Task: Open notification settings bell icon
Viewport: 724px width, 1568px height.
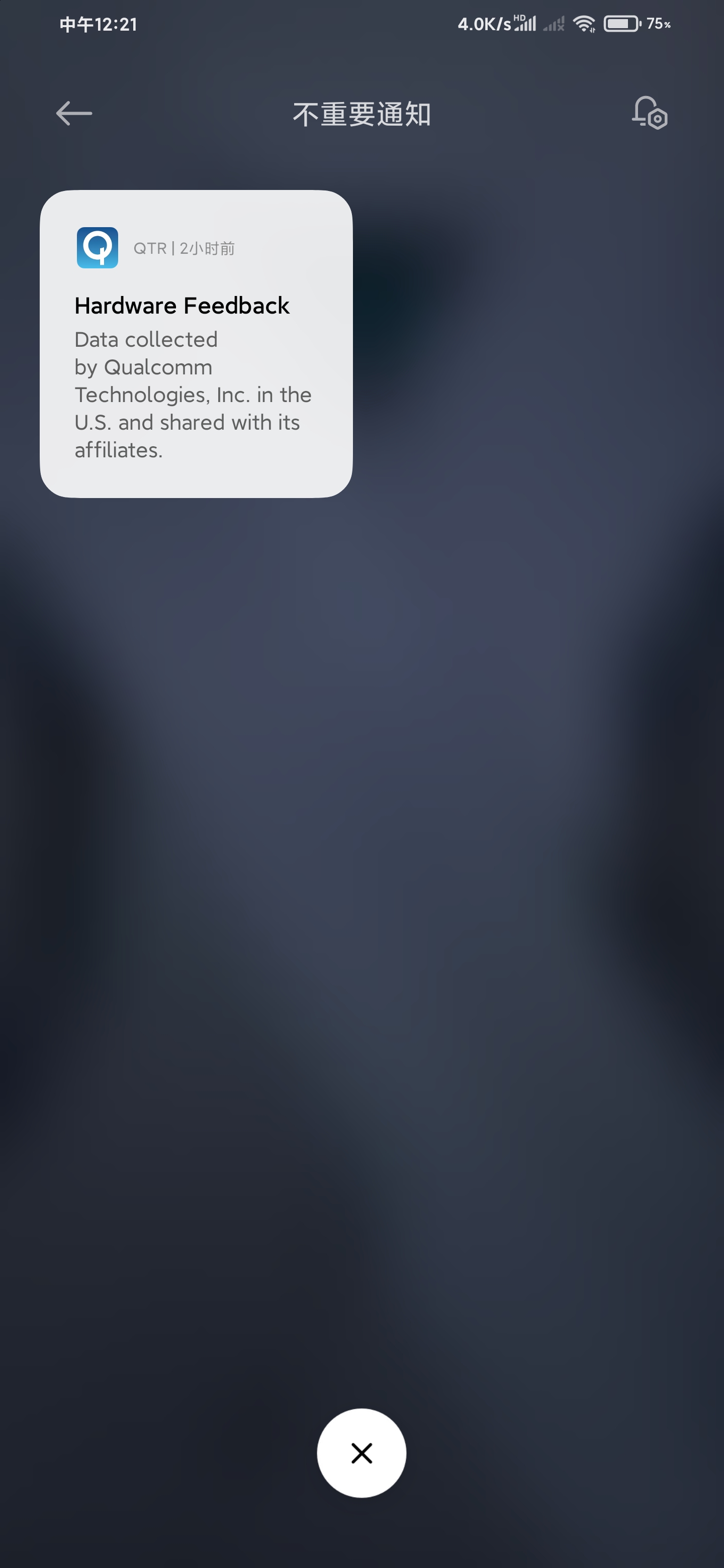Action: click(649, 113)
